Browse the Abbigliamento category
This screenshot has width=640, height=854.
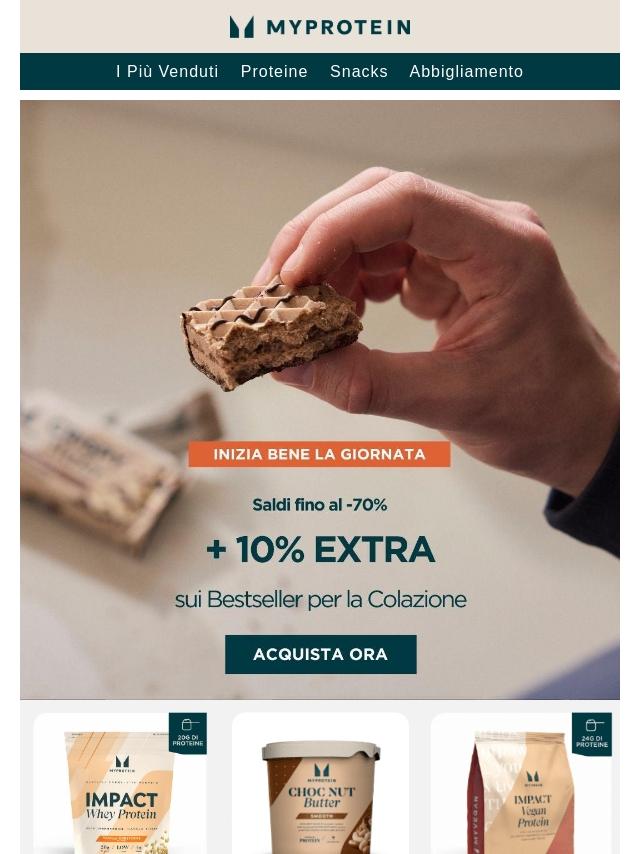pos(466,72)
